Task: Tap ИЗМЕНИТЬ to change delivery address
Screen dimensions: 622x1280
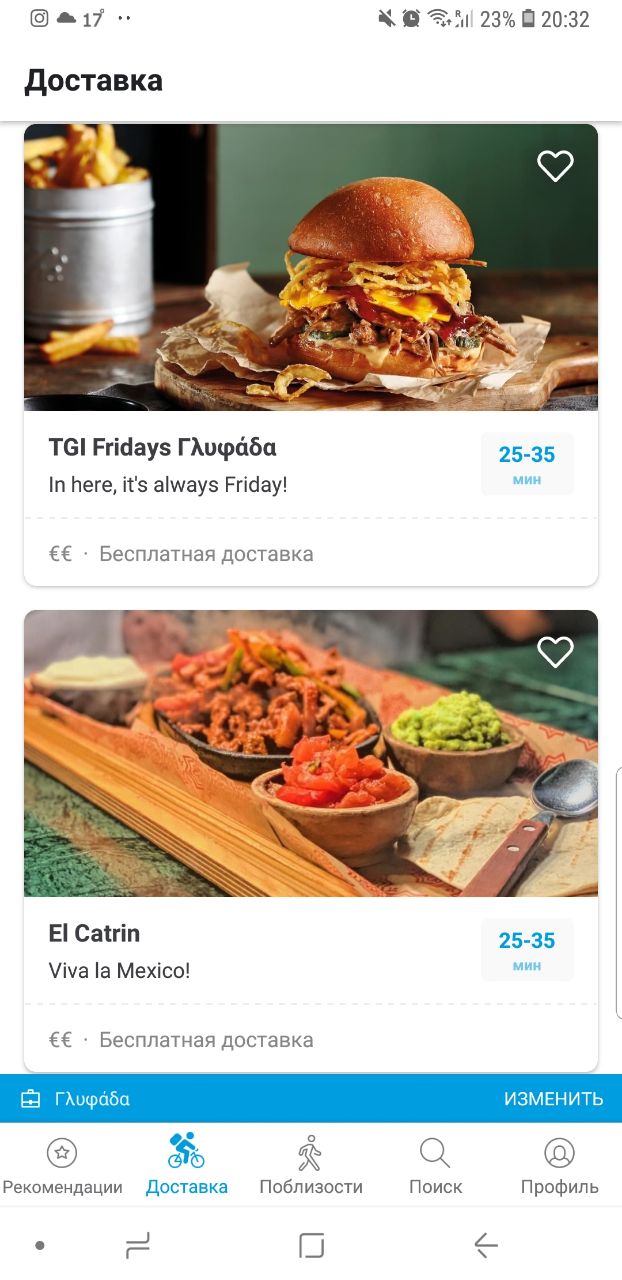Action: (553, 1099)
